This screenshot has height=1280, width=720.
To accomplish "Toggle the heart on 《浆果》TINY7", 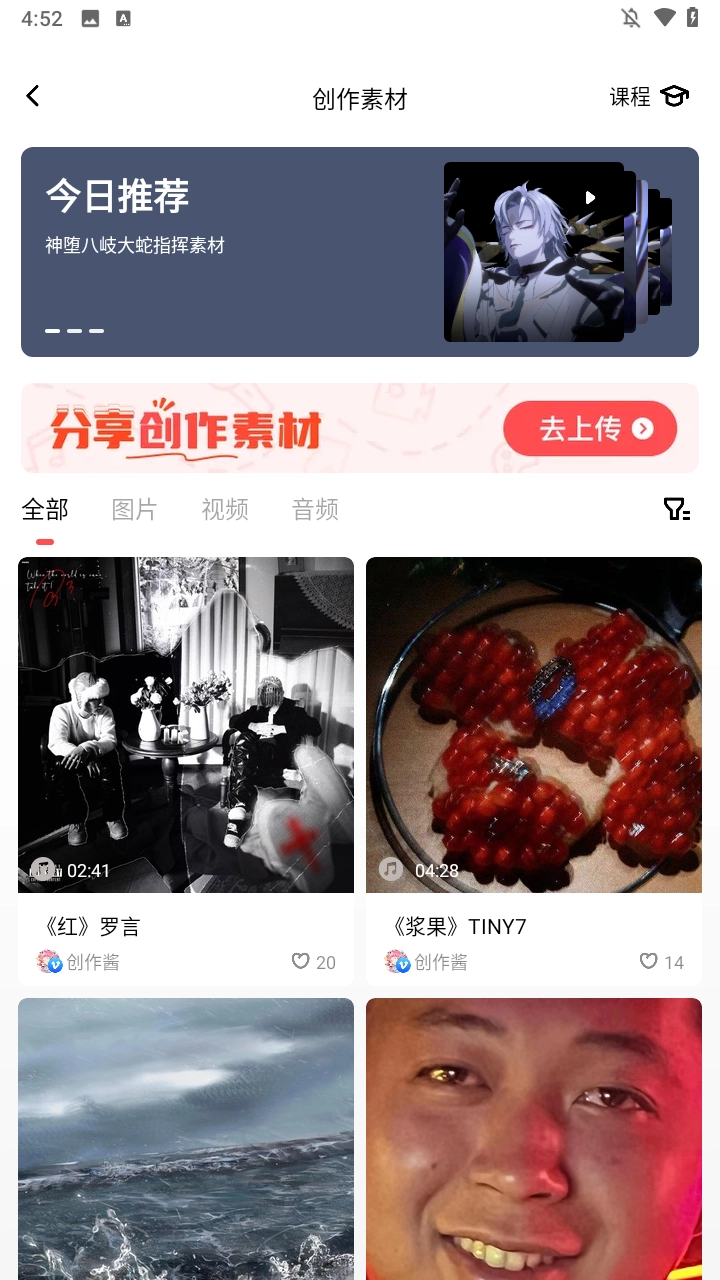I will [x=648, y=961].
